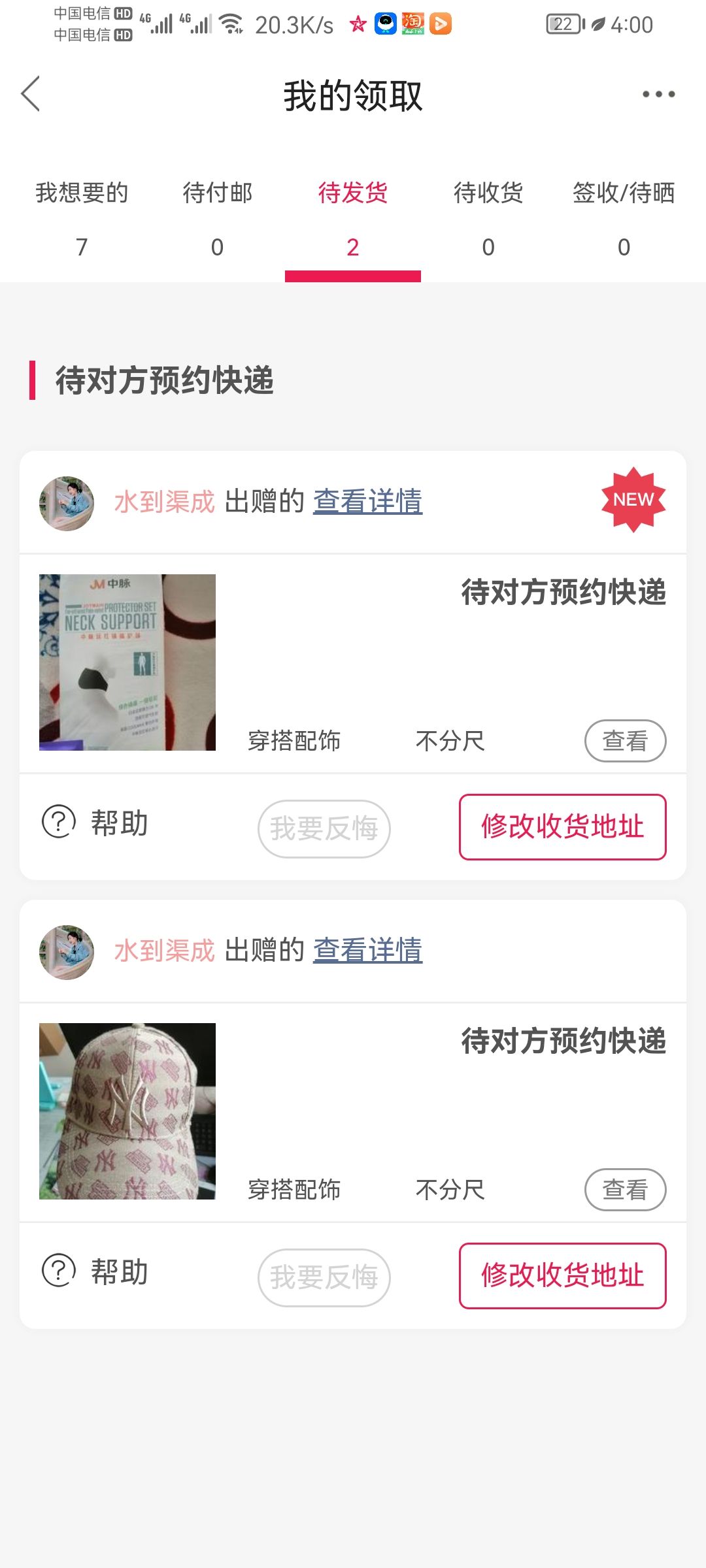Switch to the 待付邮 tab
Viewport: 706px width, 1568px height.
217,219
